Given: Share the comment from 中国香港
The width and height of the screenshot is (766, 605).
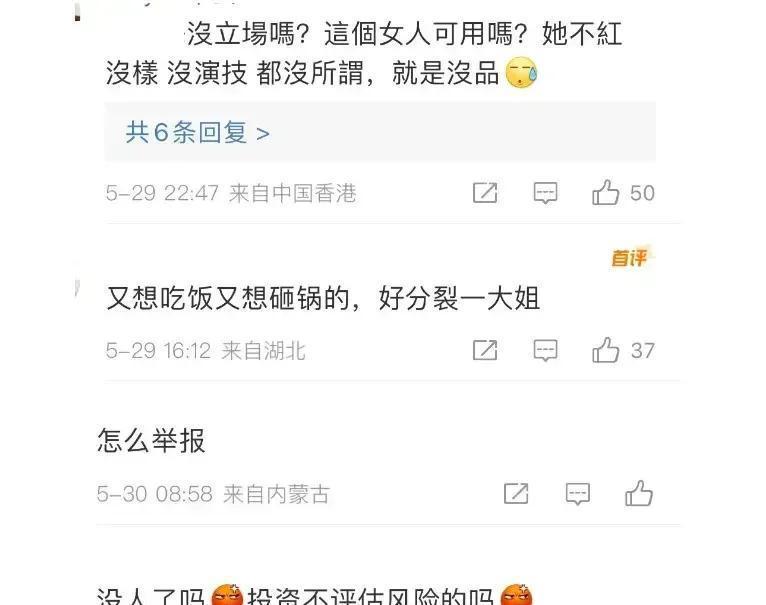Looking at the screenshot, I should 485,193.
